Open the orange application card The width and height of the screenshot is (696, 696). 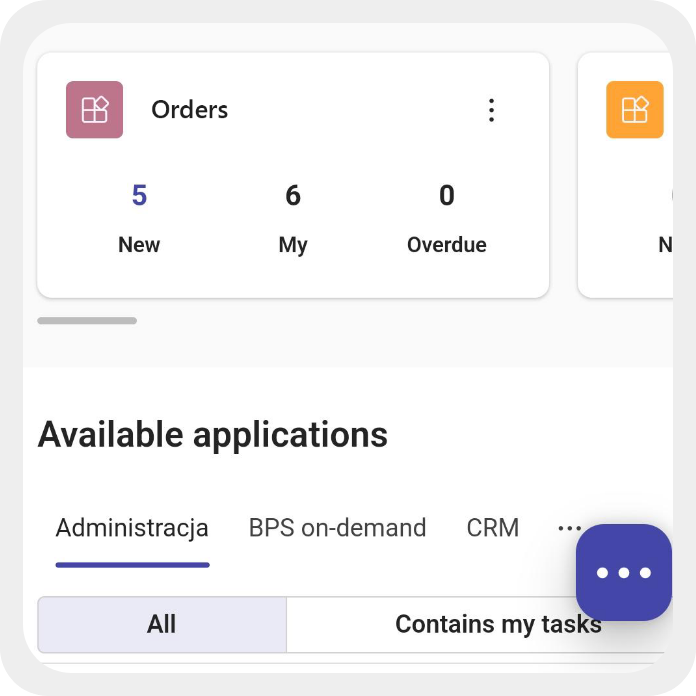(635, 110)
